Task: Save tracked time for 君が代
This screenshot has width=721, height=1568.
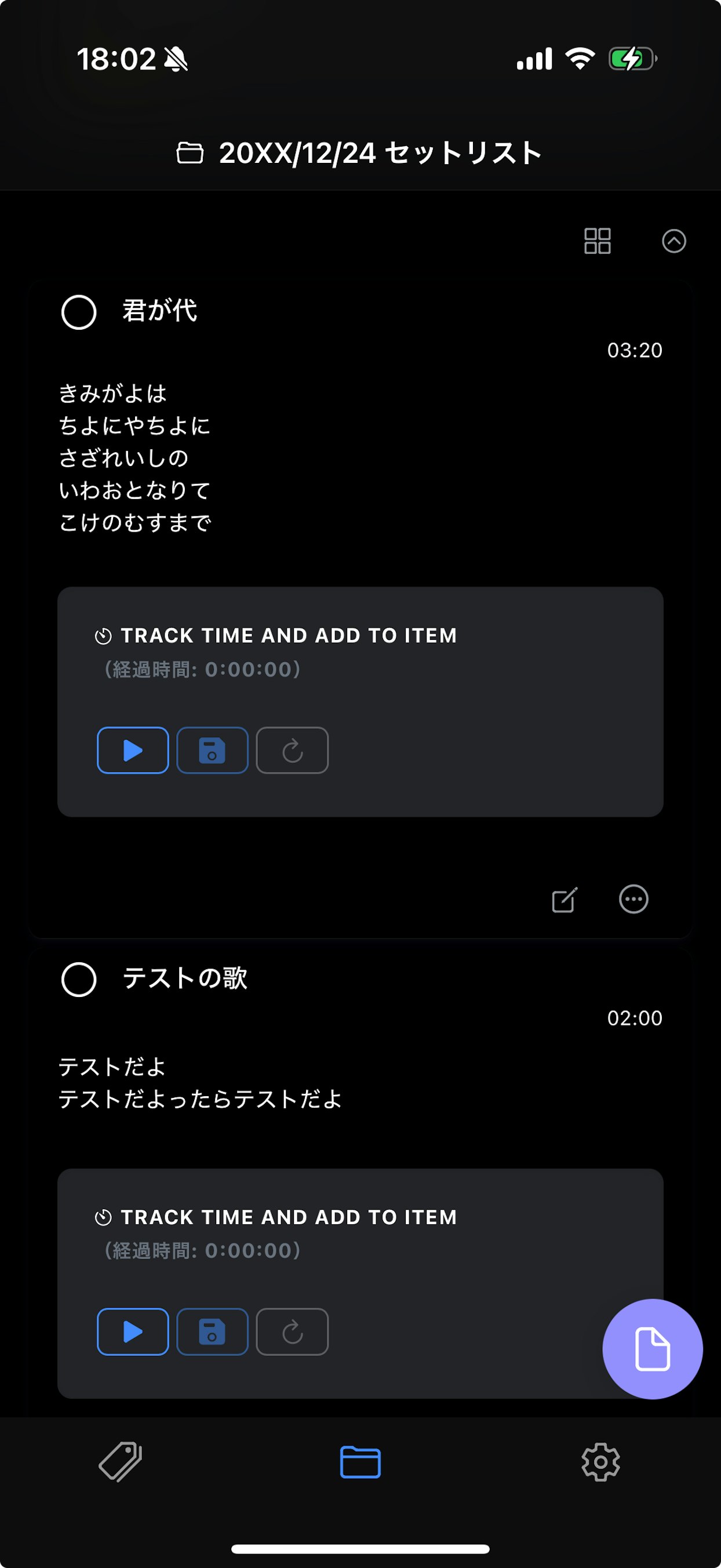Action: pyautogui.click(x=212, y=750)
